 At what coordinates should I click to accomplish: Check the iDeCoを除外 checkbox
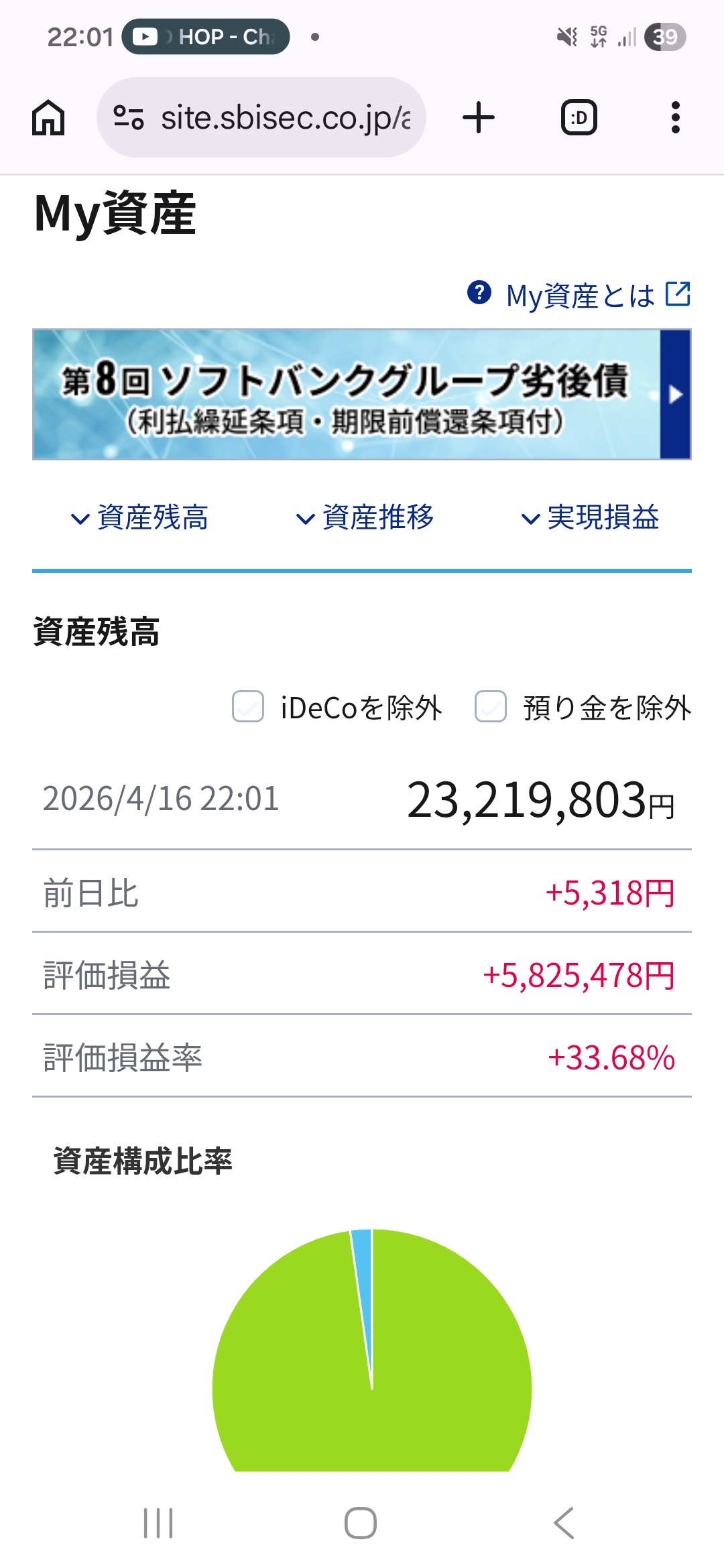coord(248,707)
